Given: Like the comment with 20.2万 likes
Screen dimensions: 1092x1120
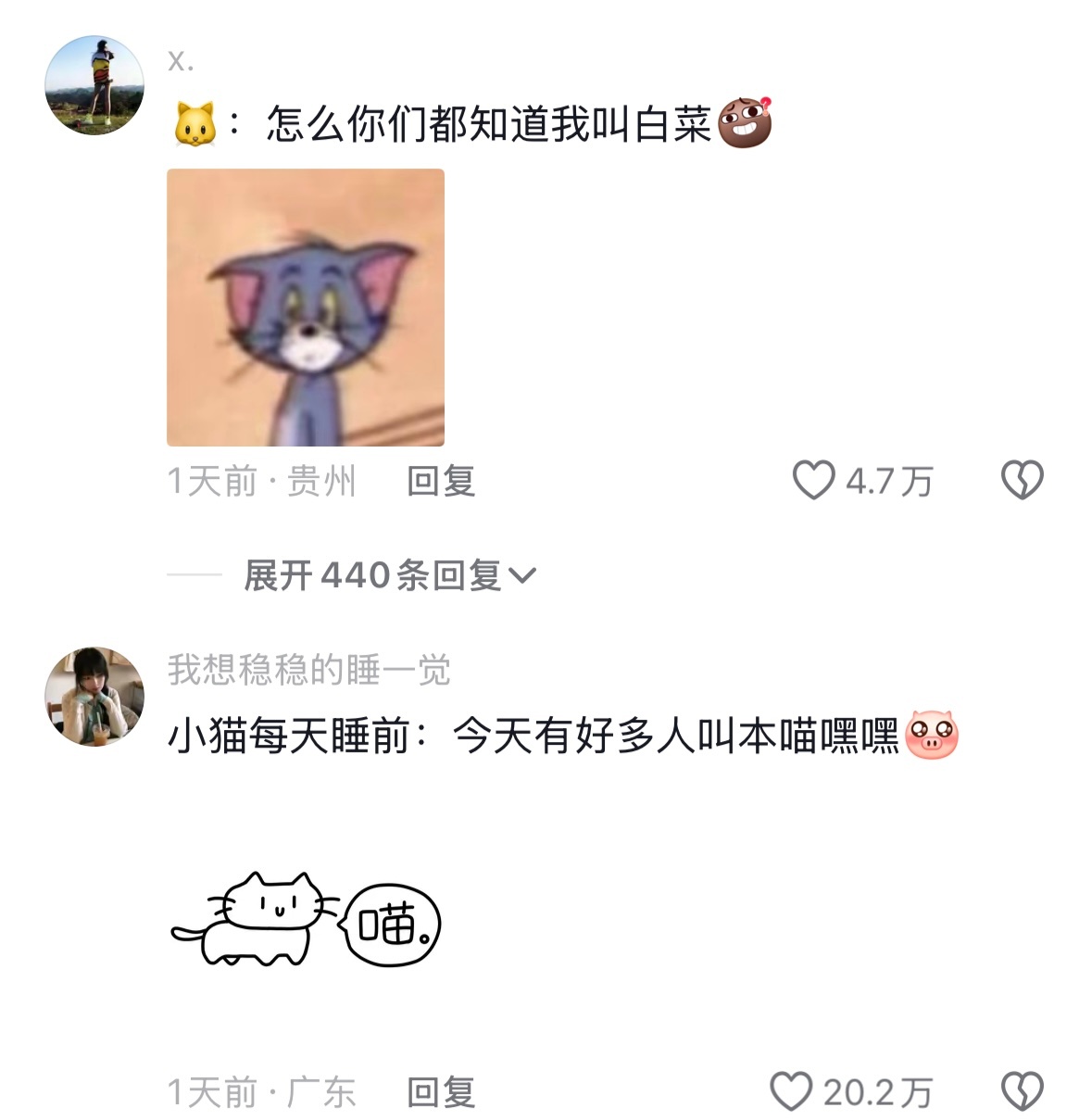Looking at the screenshot, I should [x=792, y=1092].
